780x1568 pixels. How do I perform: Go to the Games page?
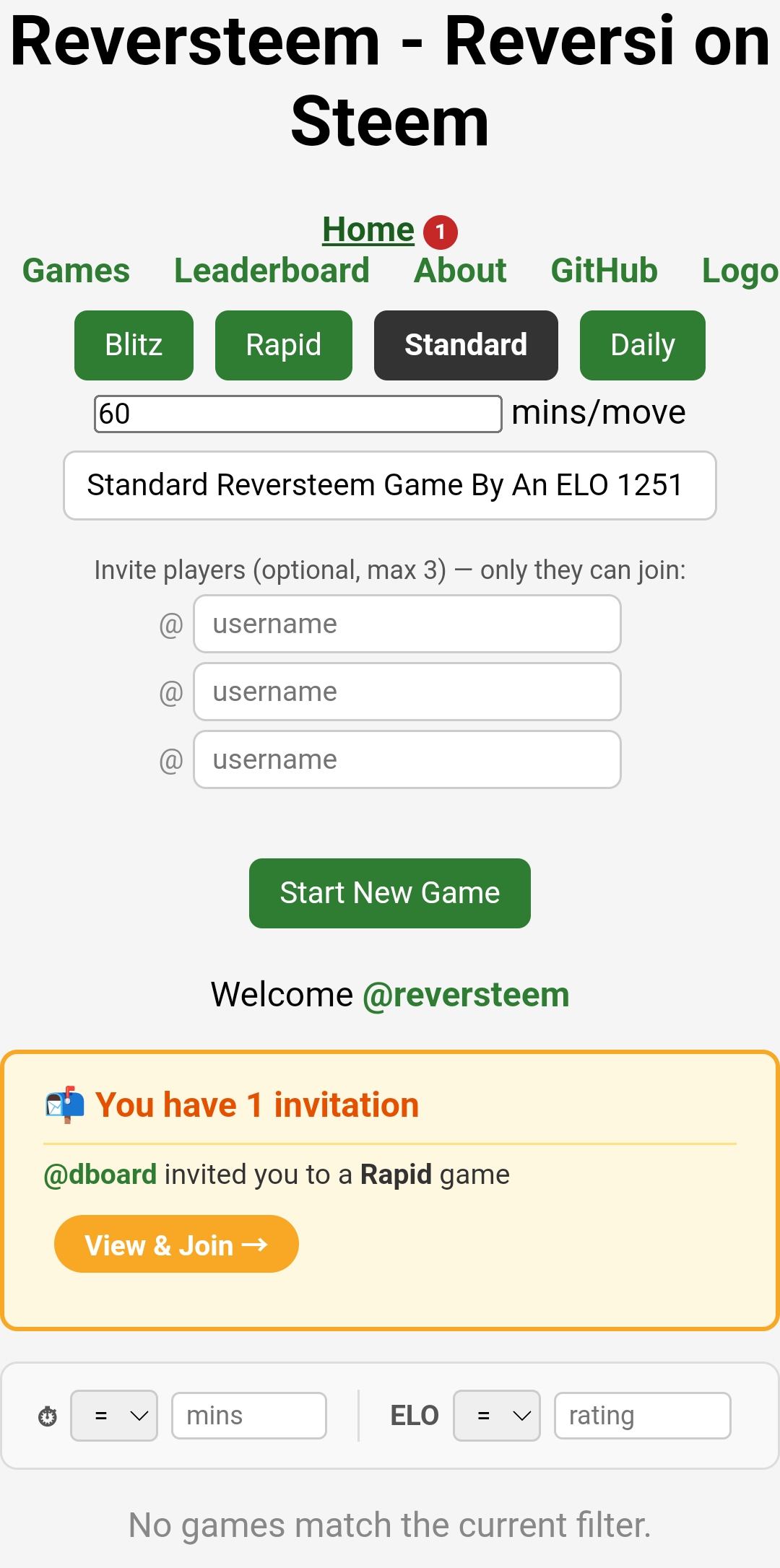(76, 271)
